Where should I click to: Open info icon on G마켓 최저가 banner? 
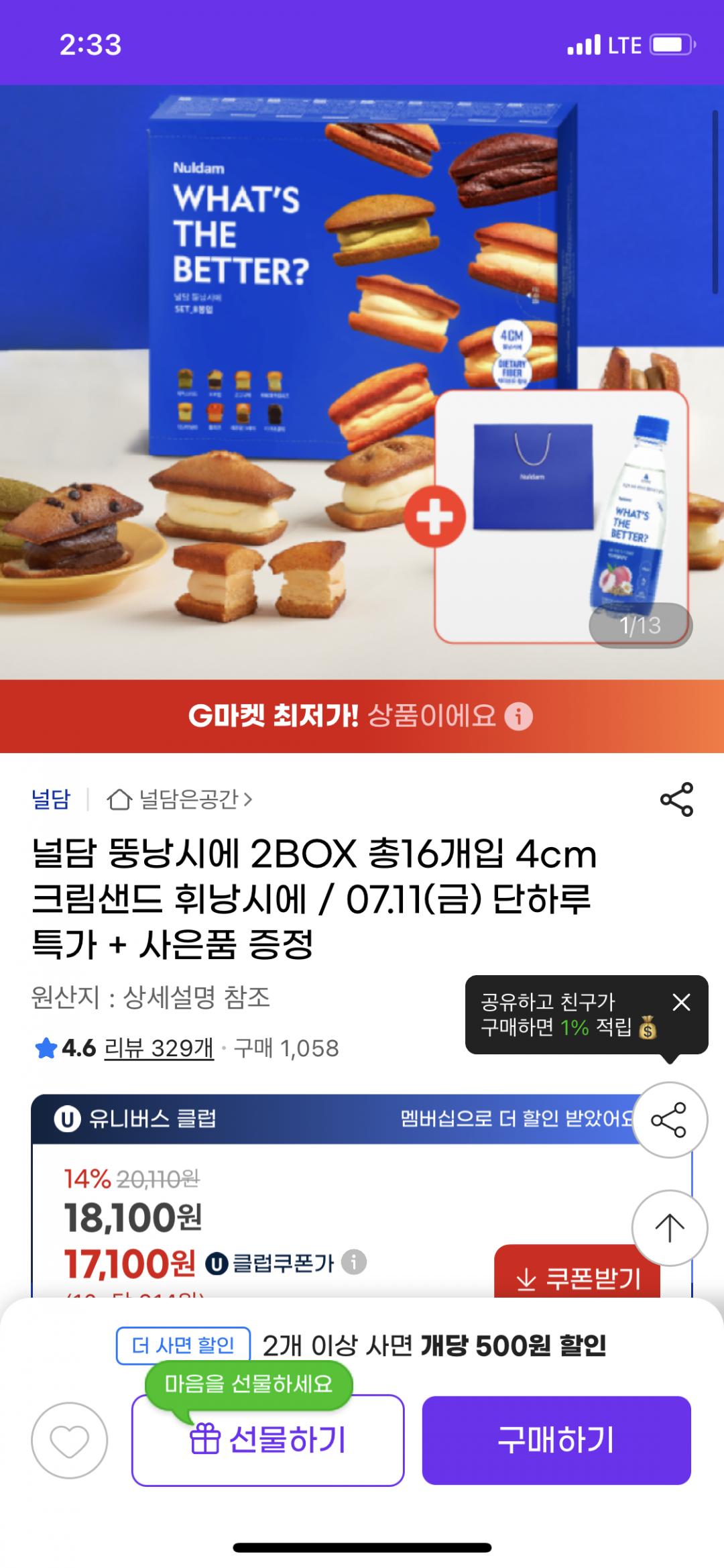[518, 716]
